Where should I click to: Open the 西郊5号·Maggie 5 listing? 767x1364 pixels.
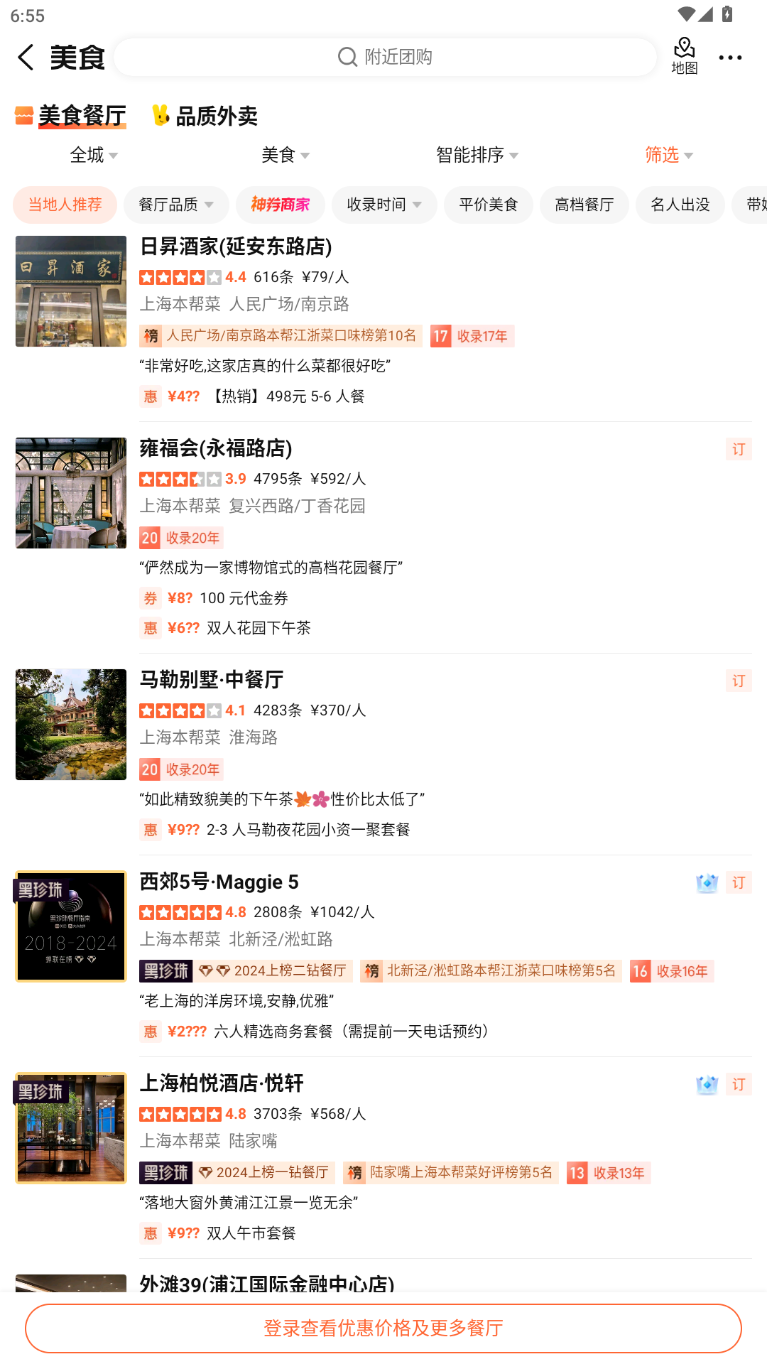[218, 882]
